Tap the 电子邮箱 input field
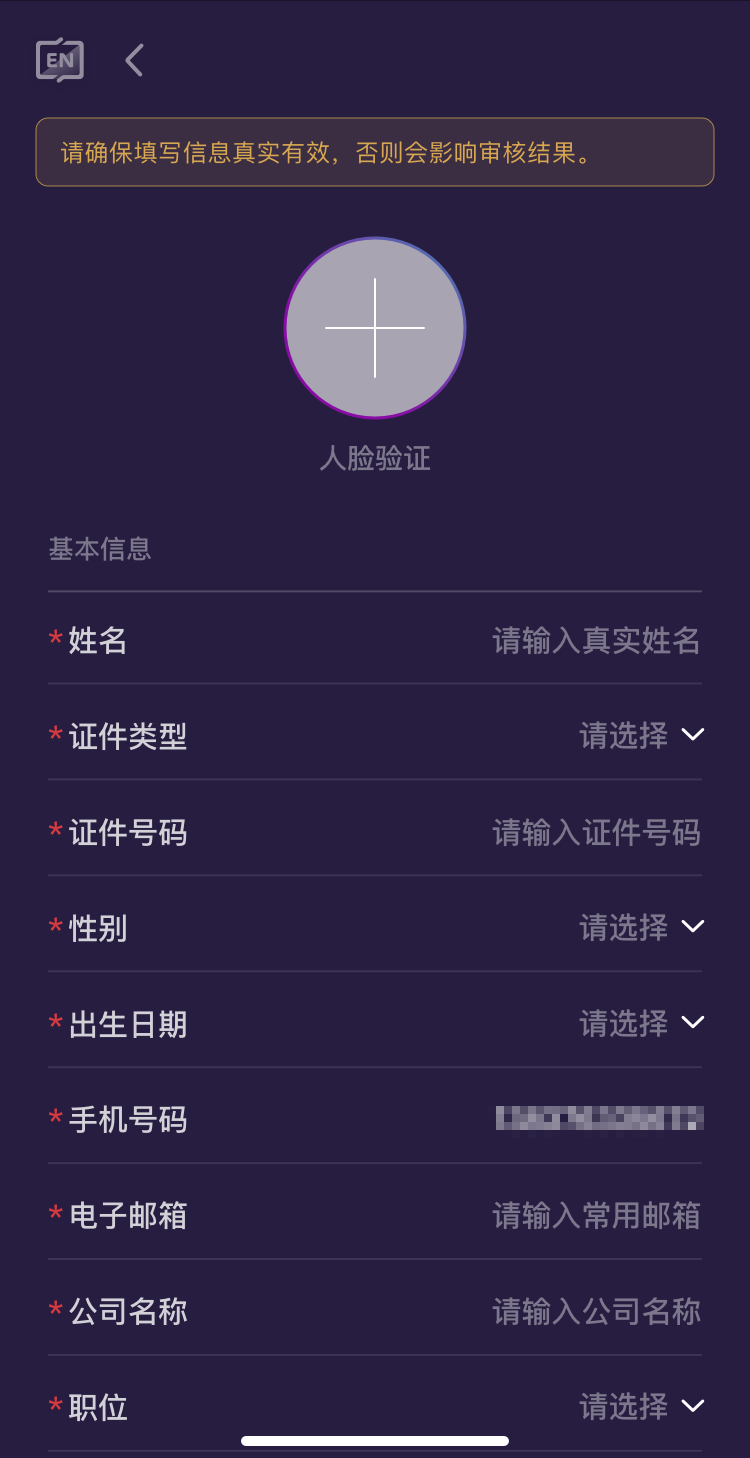Image resolution: width=750 pixels, height=1458 pixels. pyautogui.click(x=375, y=1216)
